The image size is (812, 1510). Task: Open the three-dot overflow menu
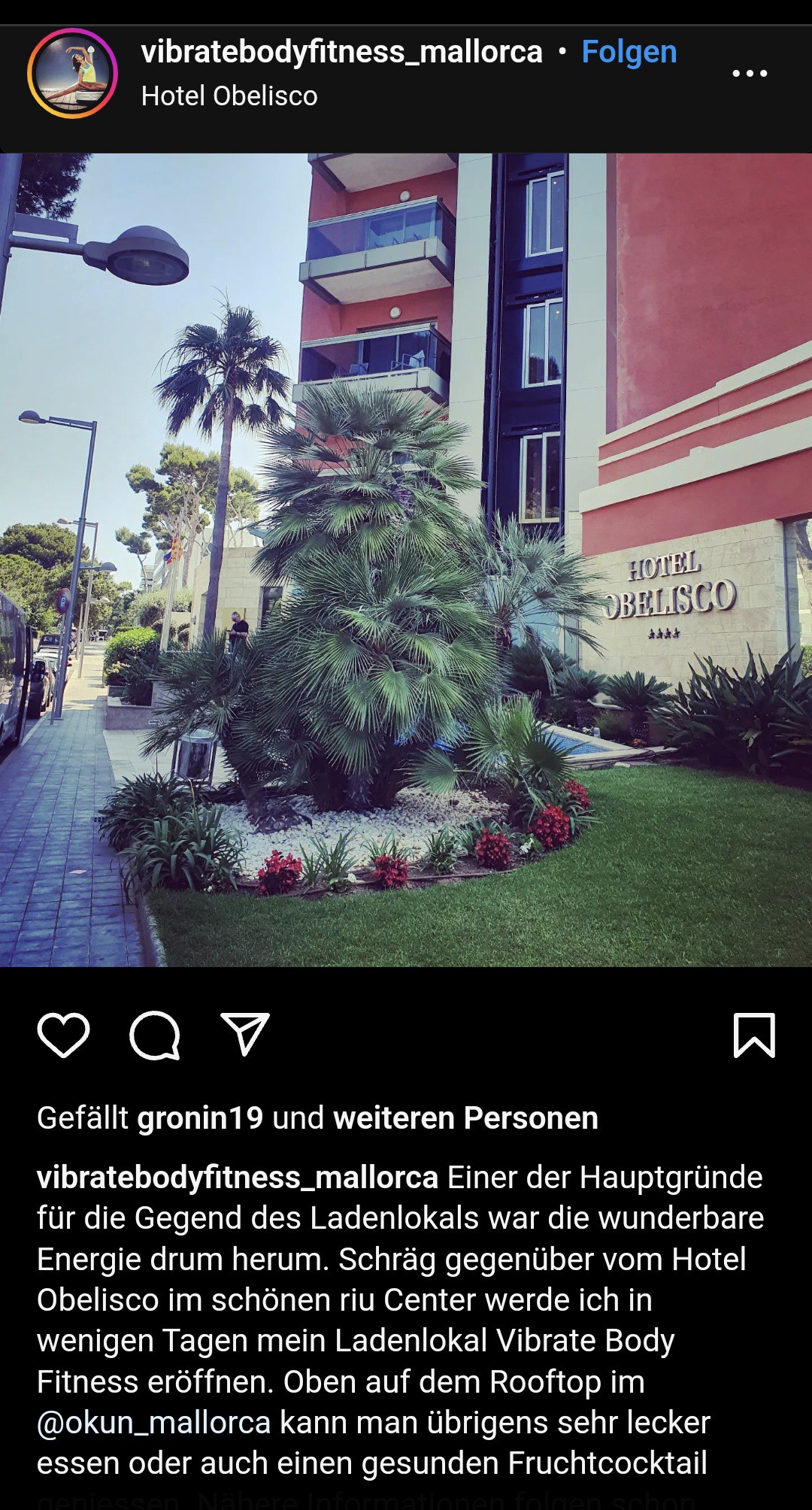(x=750, y=73)
